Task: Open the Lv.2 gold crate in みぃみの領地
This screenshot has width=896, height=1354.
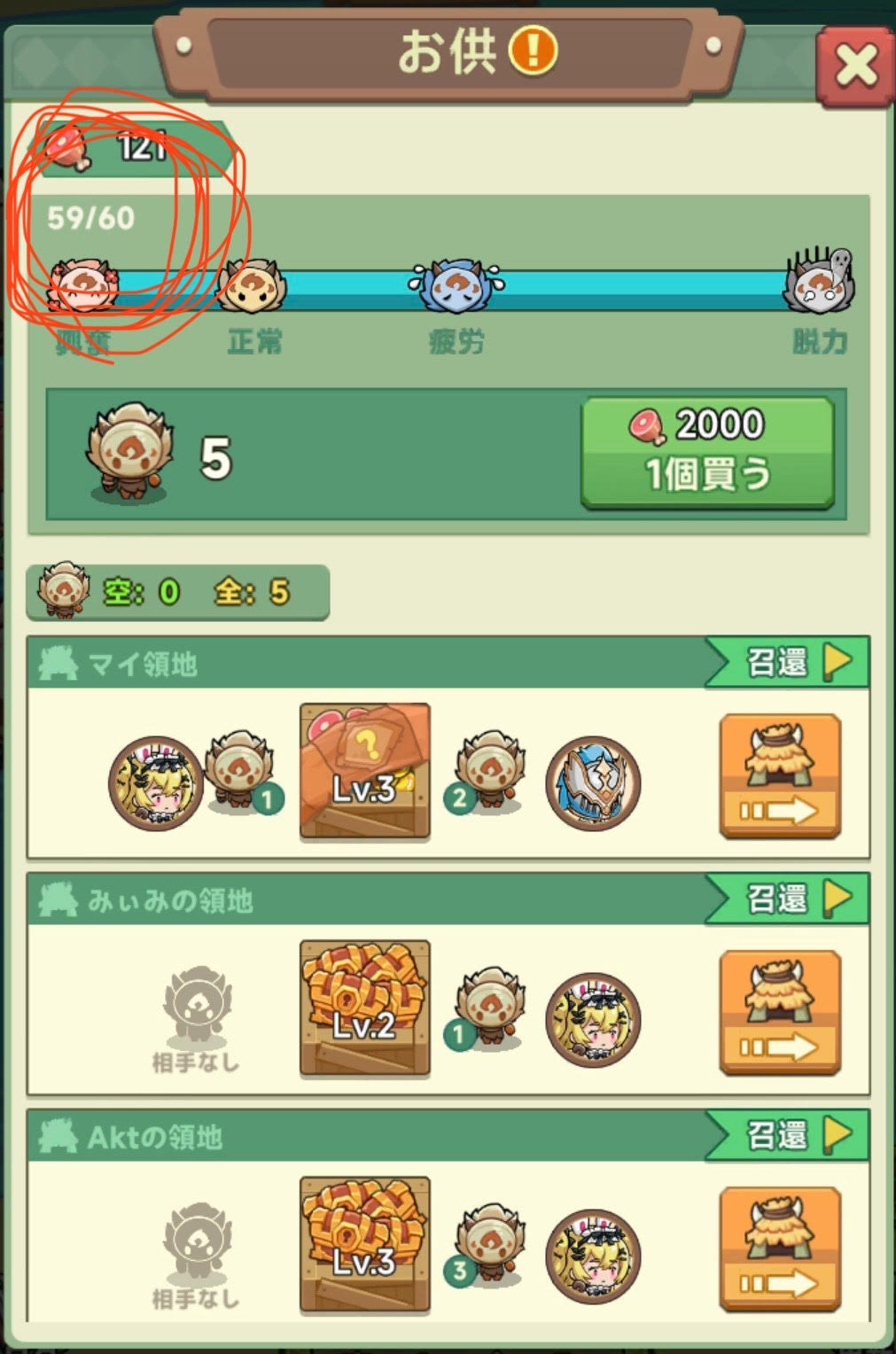Action: pyautogui.click(x=364, y=1008)
